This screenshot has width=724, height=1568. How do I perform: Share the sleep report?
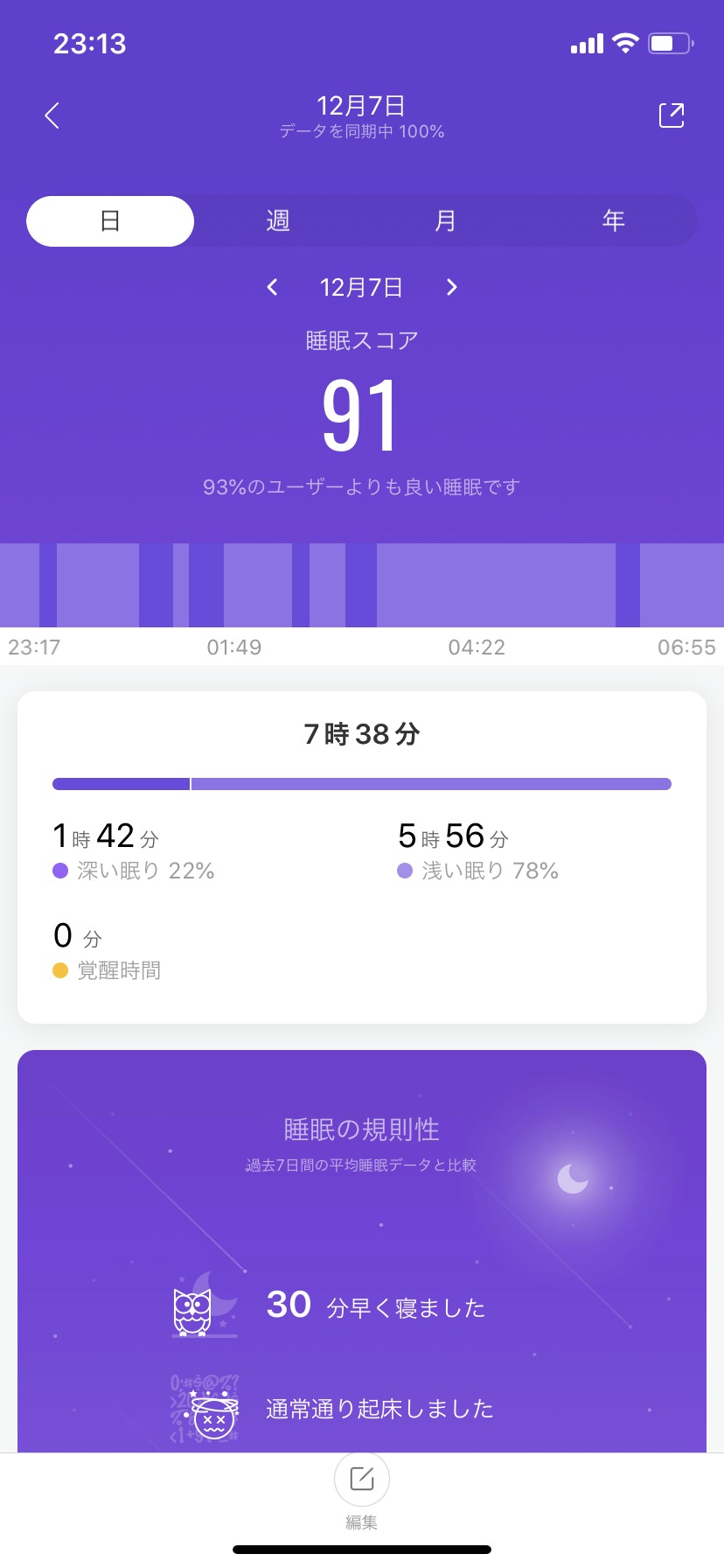671,115
